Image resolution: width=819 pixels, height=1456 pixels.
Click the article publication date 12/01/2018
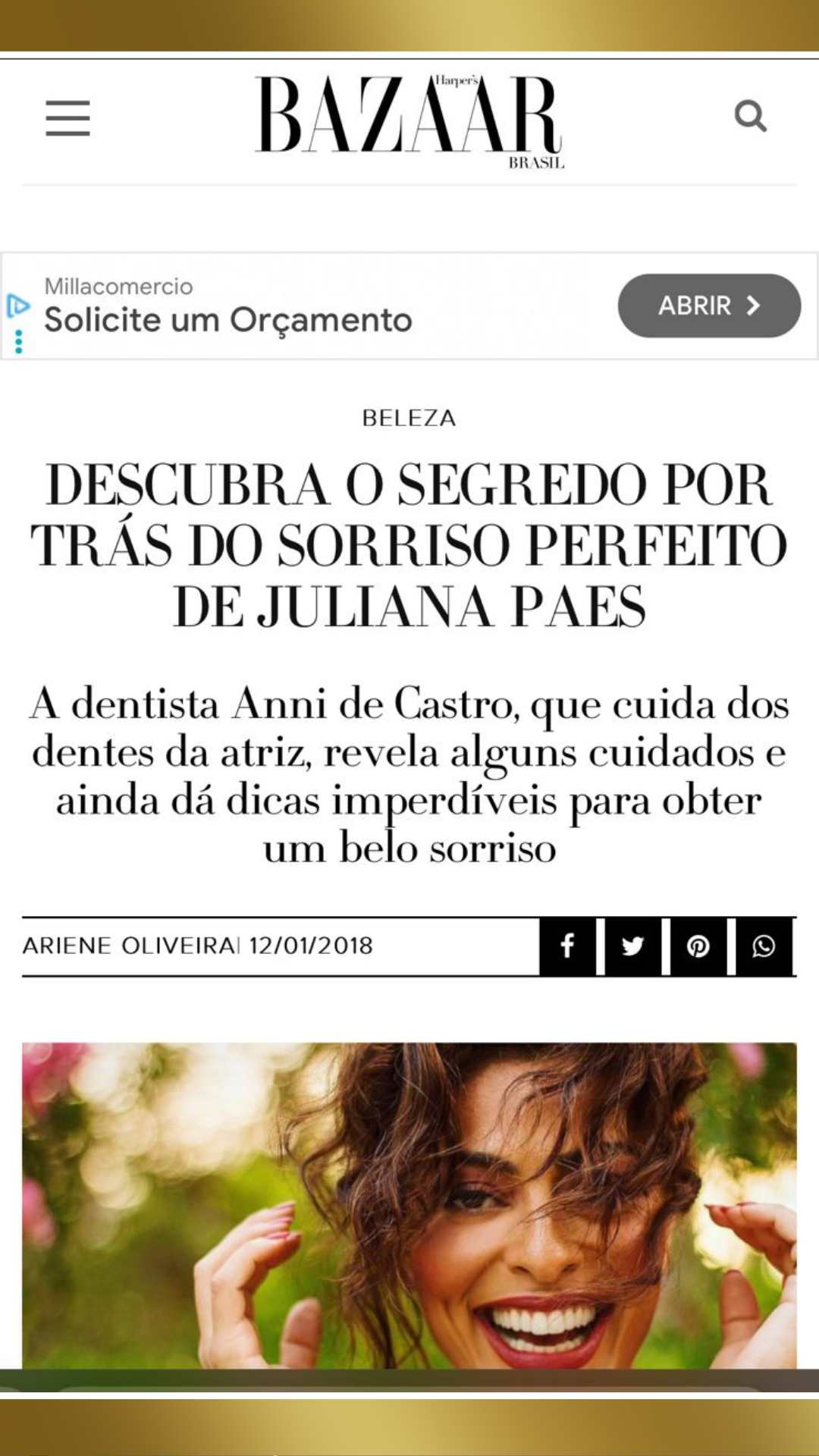[311, 946]
